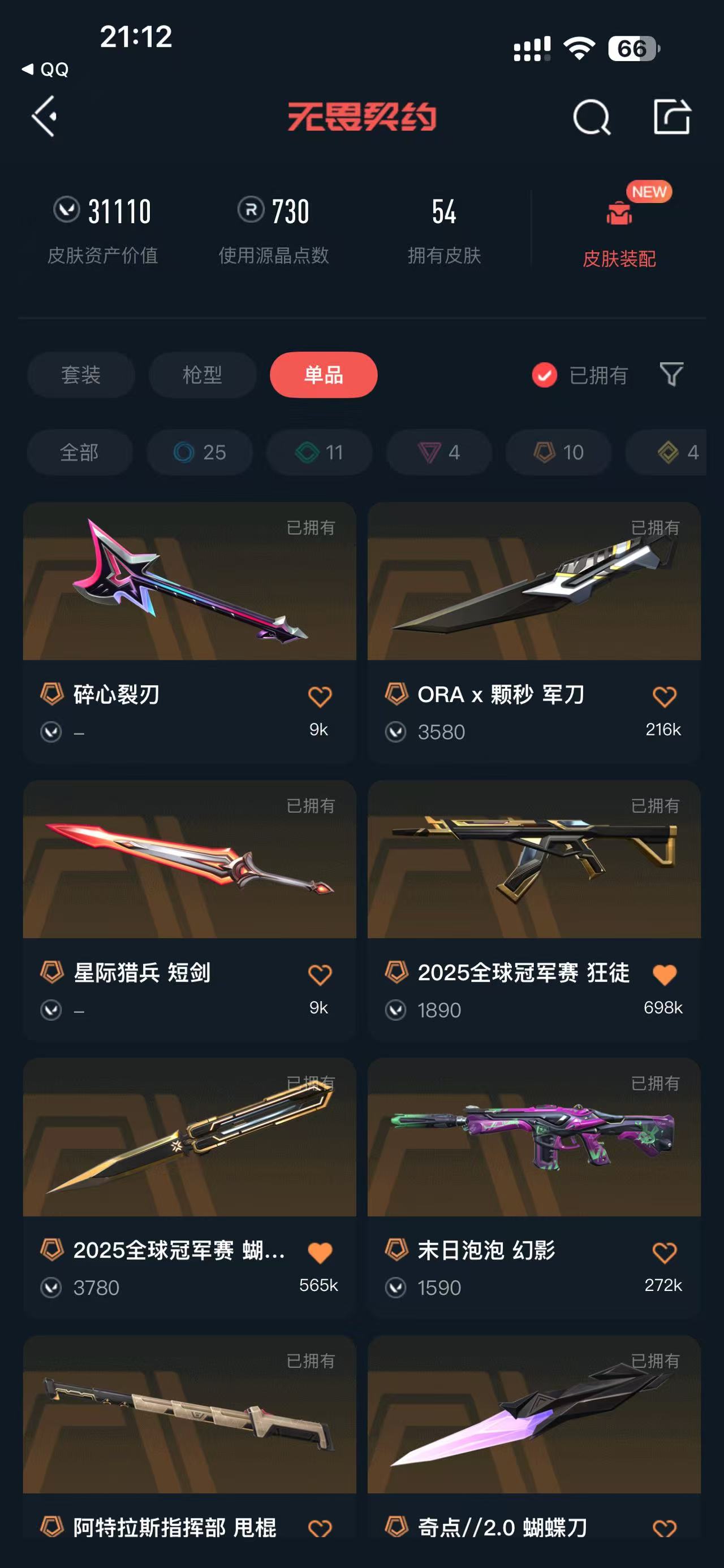Switch to the 套装 tab
Viewport: 724px width, 1568px height.
pyautogui.click(x=81, y=374)
